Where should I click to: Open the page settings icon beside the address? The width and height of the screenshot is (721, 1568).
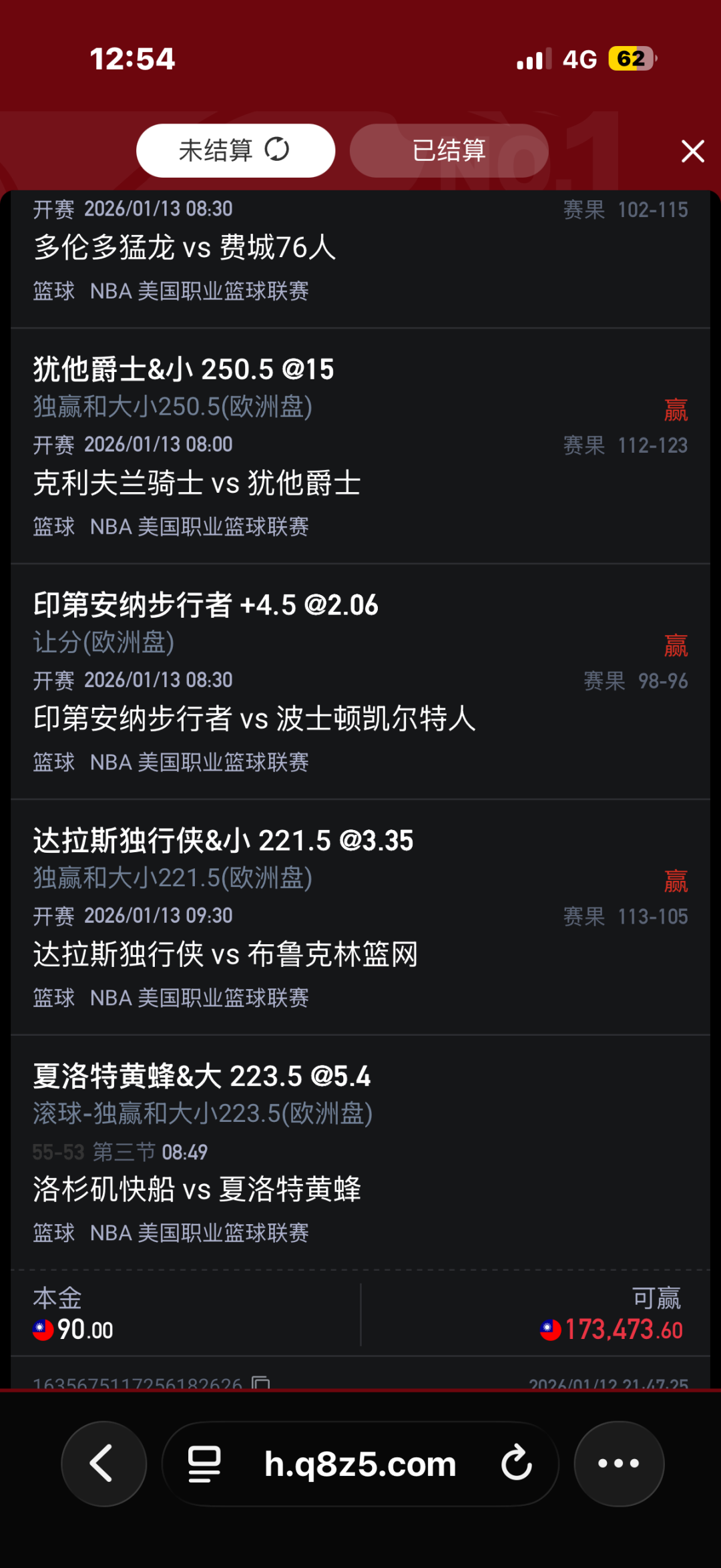click(x=204, y=1464)
